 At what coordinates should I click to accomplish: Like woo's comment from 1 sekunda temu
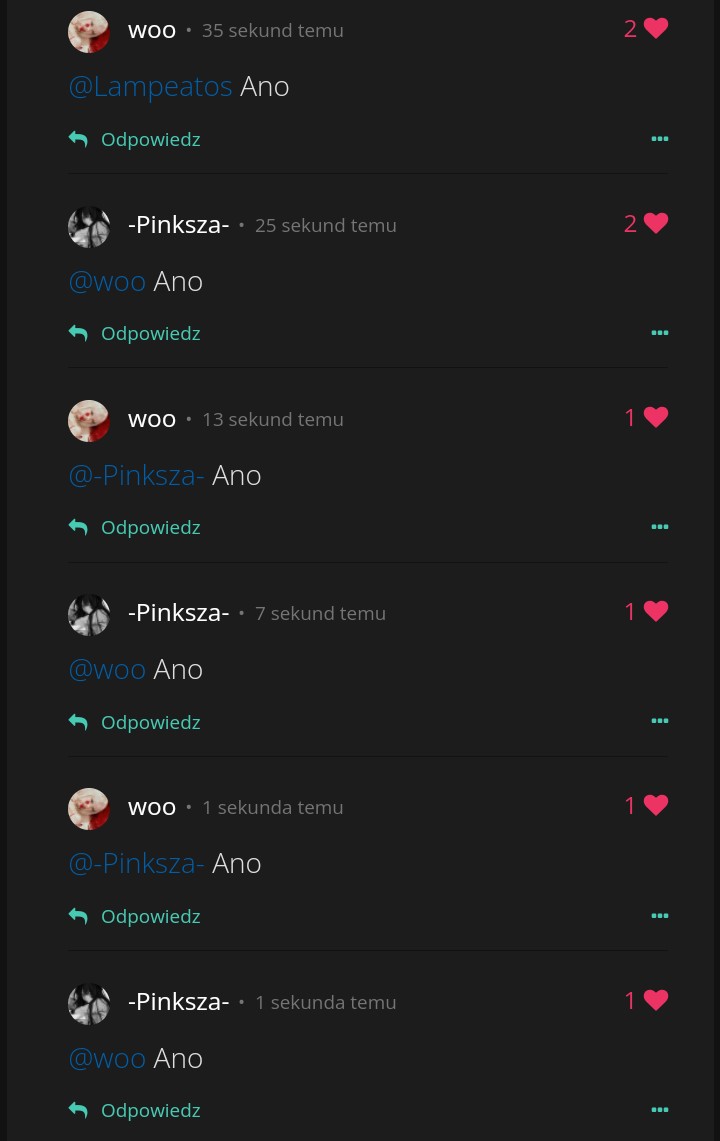pyautogui.click(x=655, y=805)
